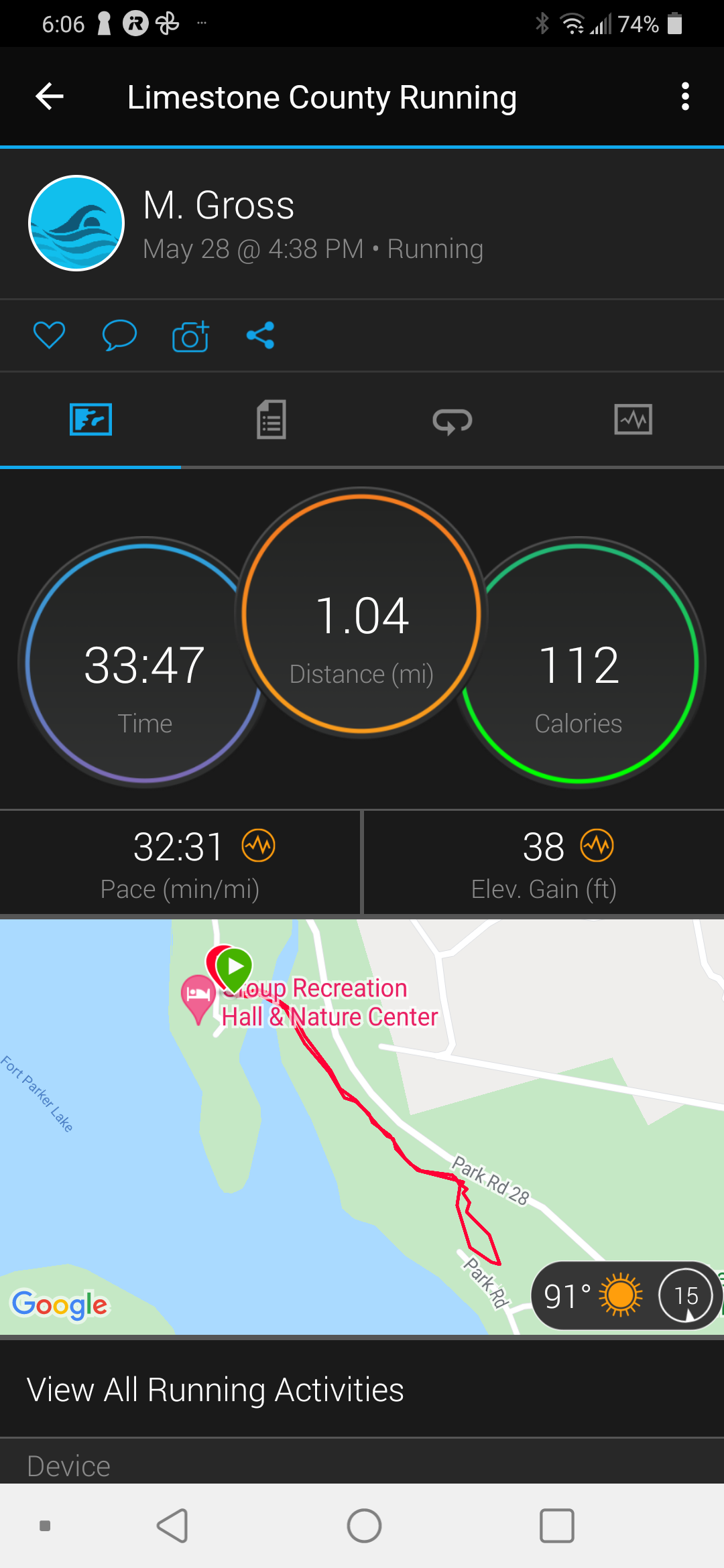724x1568 pixels.
Task: Open the comments bubble
Action: (119, 335)
